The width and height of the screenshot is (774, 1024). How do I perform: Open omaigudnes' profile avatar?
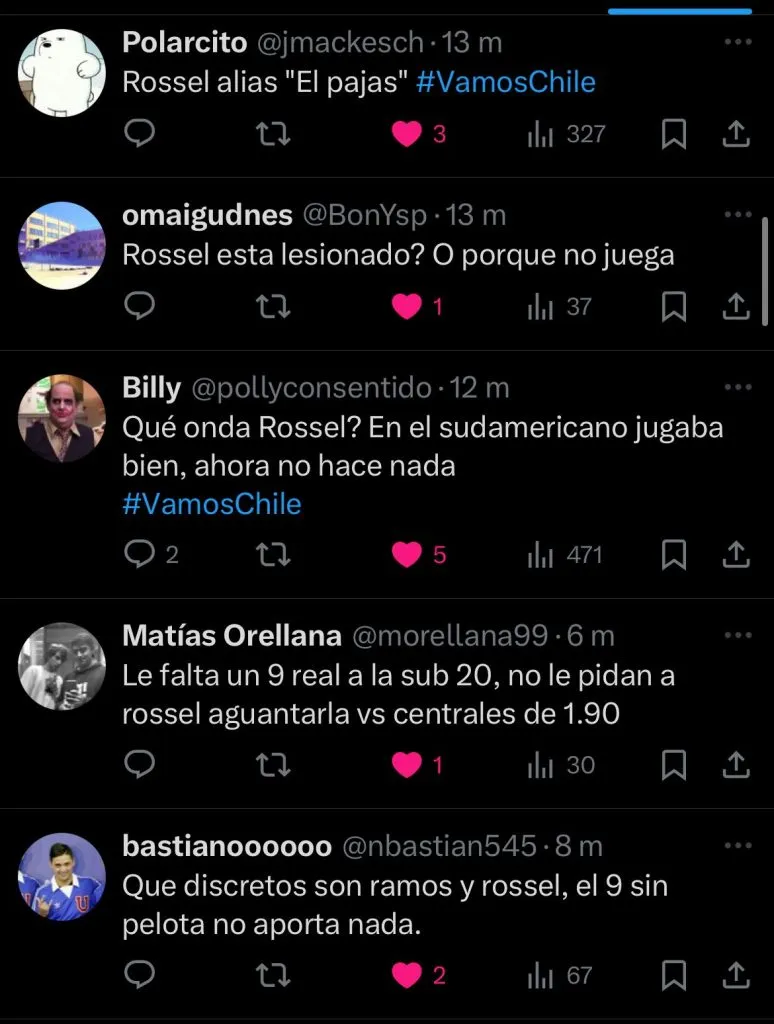tap(62, 245)
